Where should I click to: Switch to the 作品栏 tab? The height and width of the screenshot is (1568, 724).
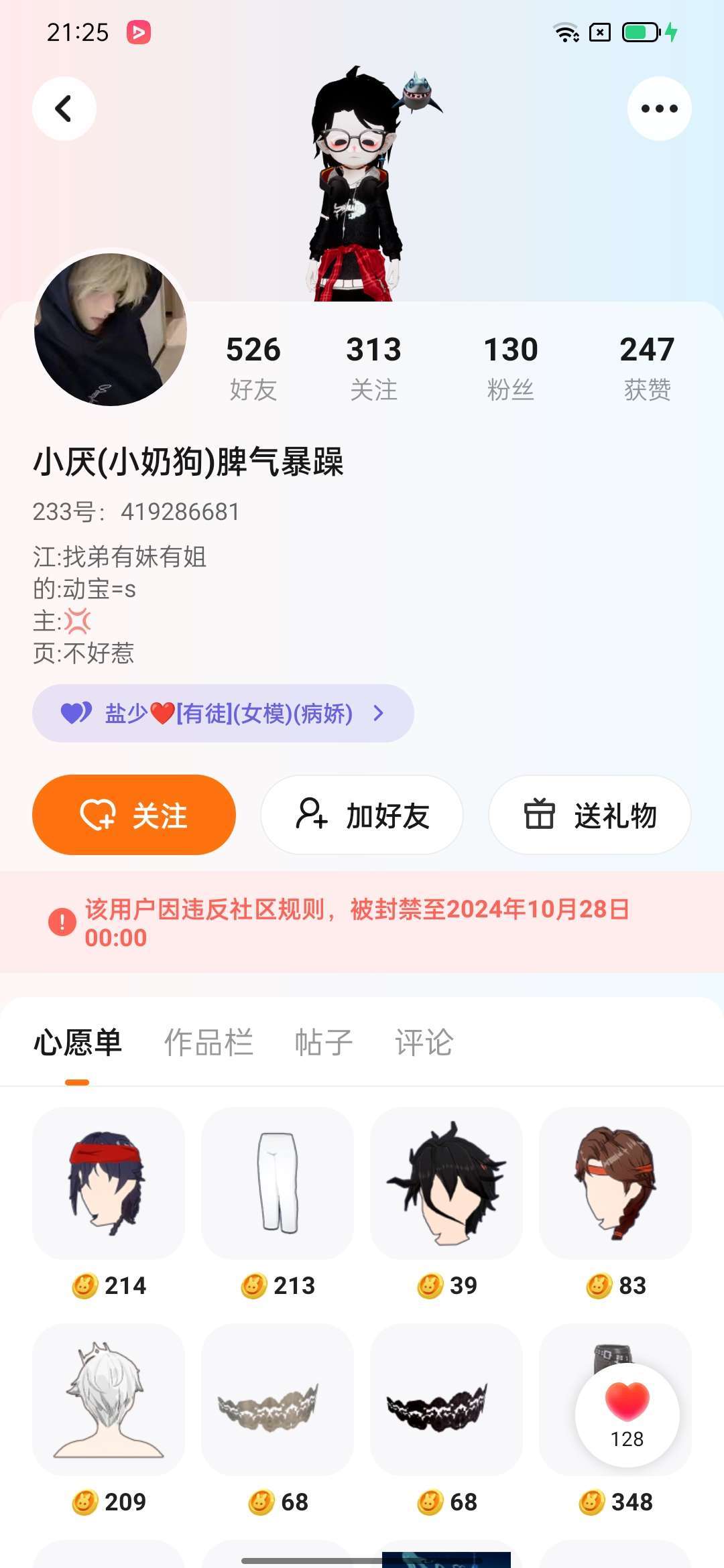[x=208, y=1043]
